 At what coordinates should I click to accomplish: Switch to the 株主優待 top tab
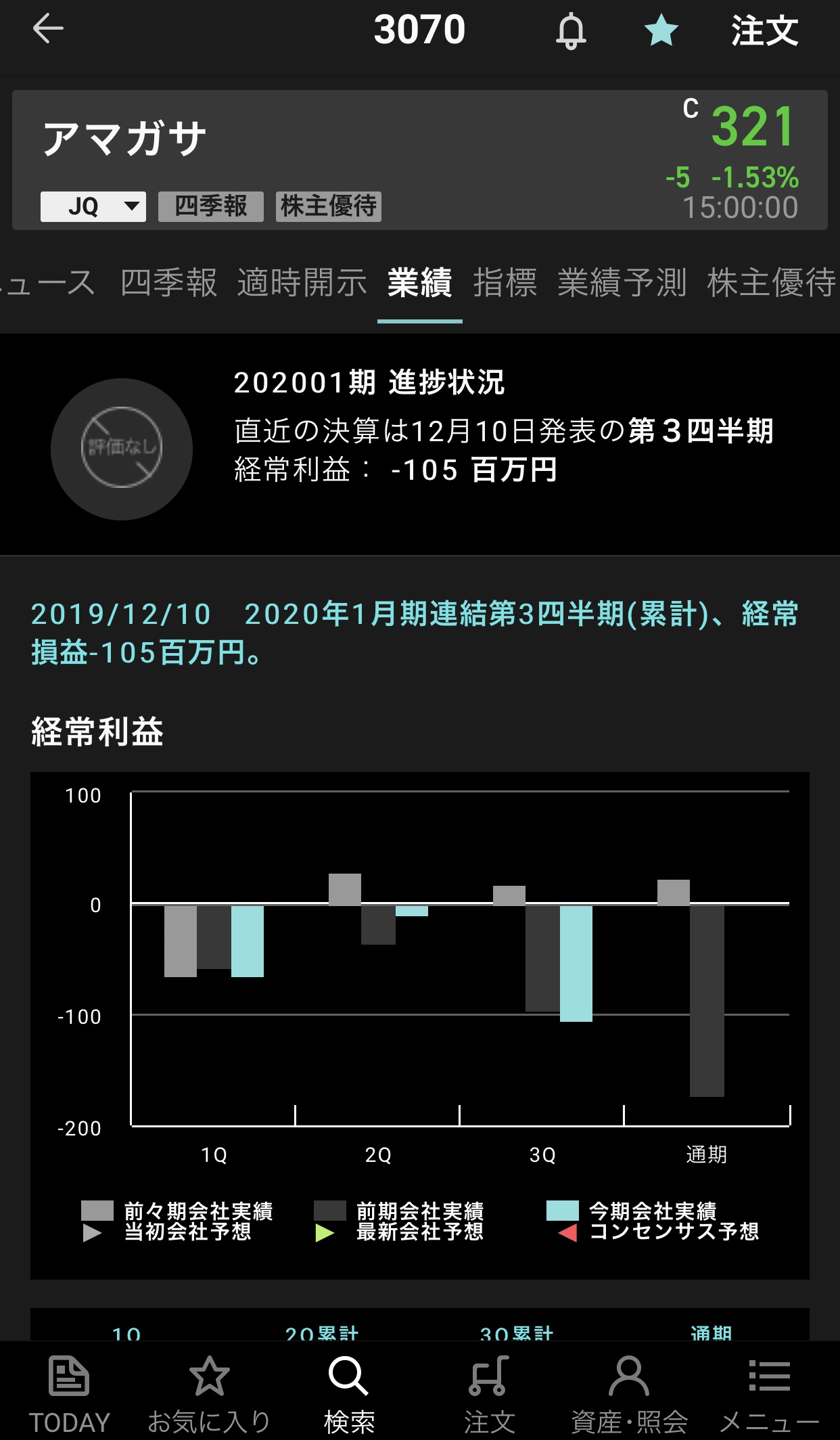point(772,282)
